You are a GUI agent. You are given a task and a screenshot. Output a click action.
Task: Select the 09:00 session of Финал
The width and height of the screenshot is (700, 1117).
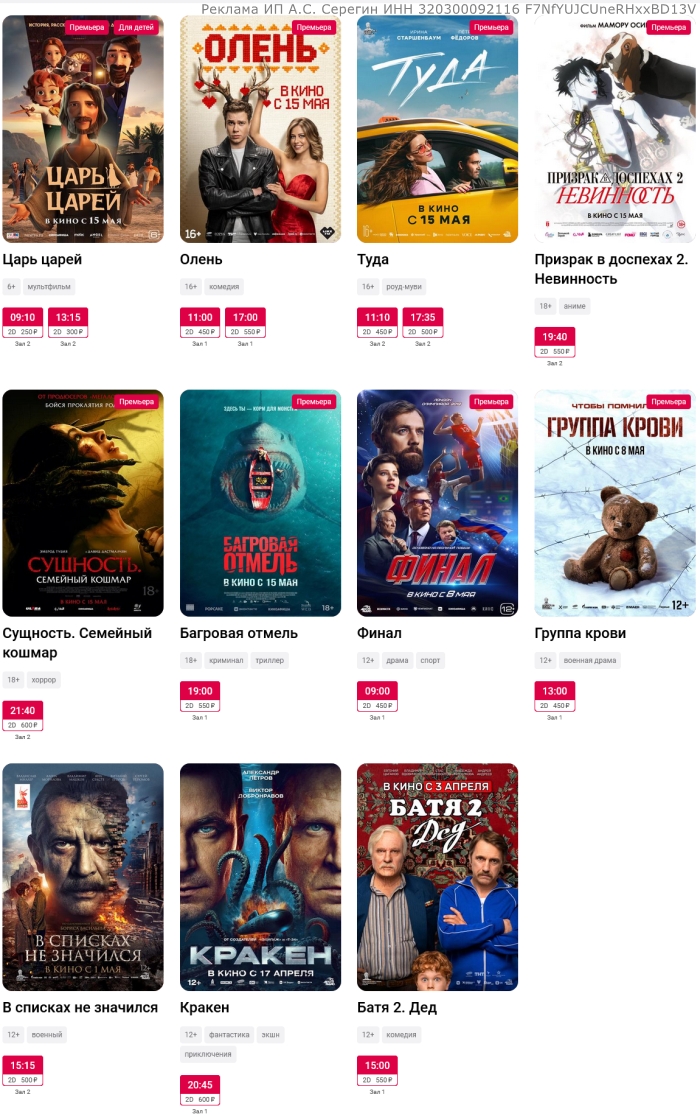(x=377, y=696)
